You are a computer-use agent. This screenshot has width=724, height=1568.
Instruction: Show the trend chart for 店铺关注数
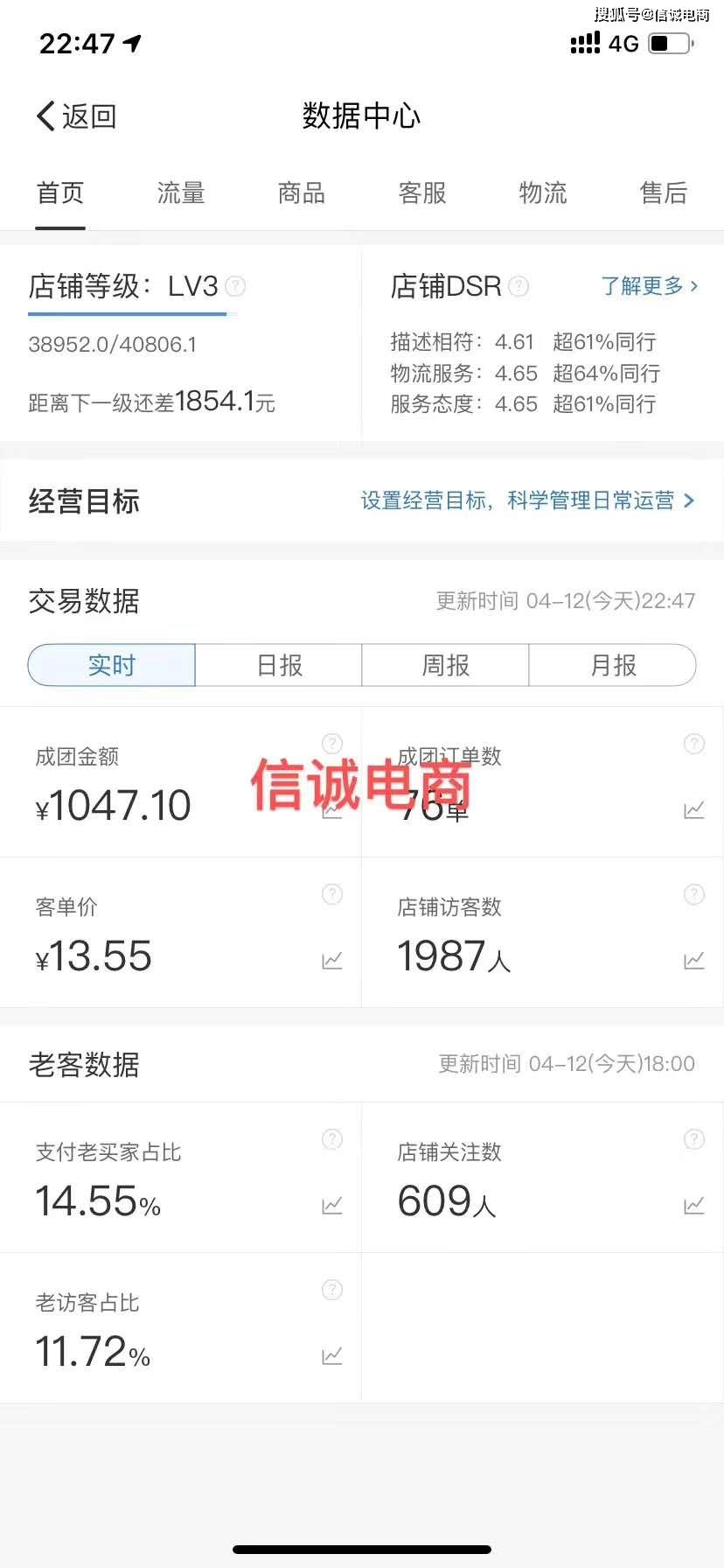click(x=694, y=1206)
